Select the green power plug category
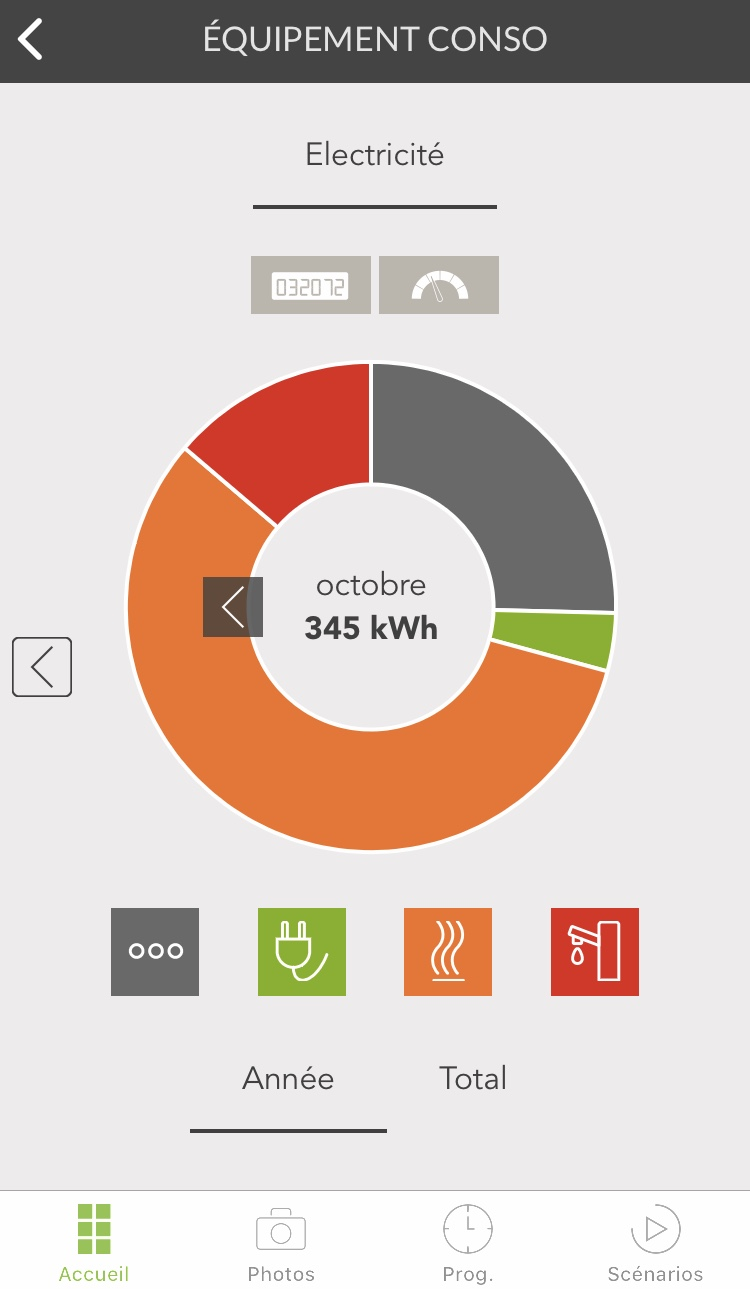The height and width of the screenshot is (1289, 750). click(x=302, y=952)
